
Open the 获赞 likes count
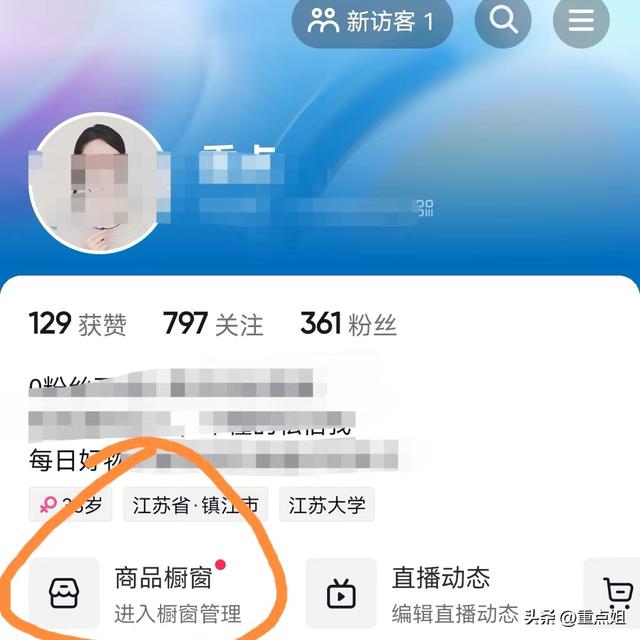[78, 324]
